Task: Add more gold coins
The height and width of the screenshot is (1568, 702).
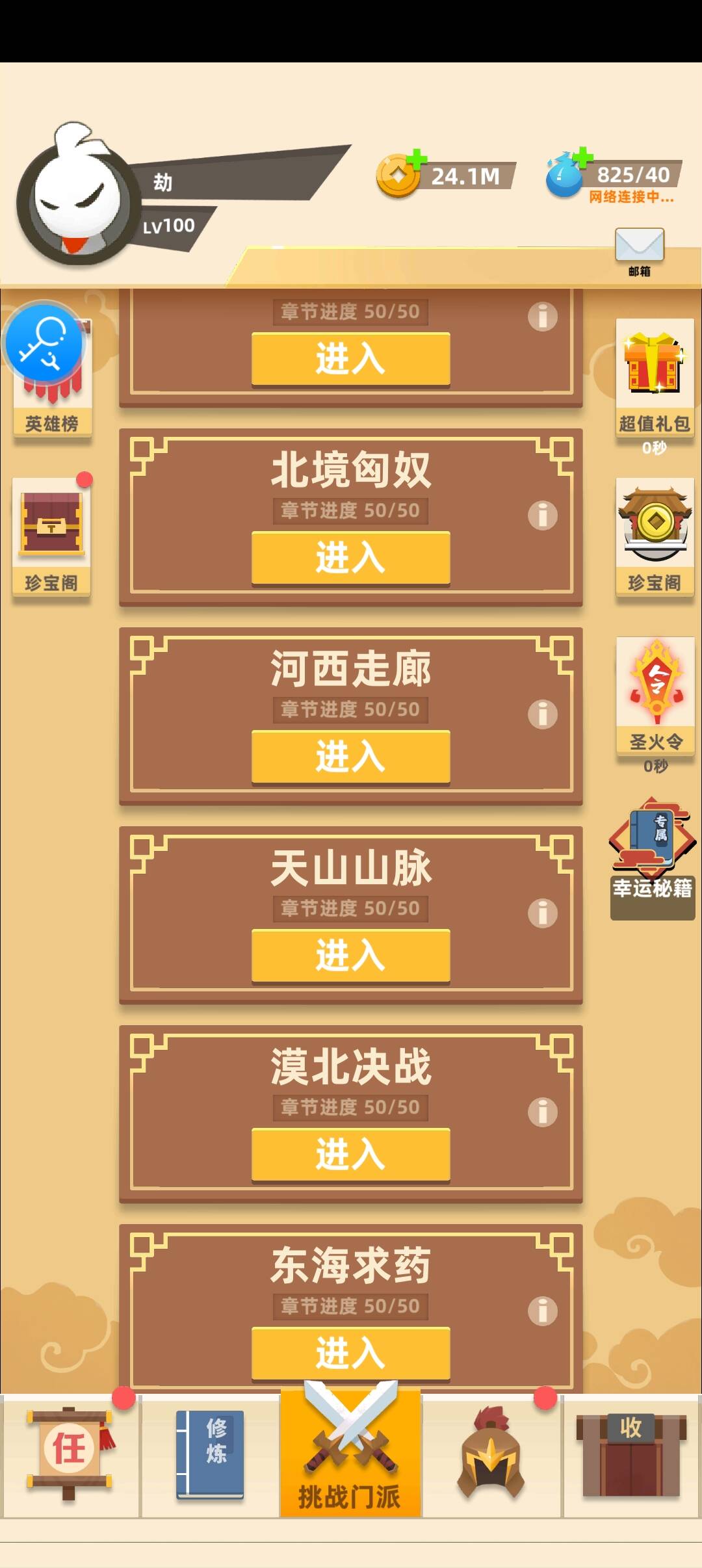Action: click(x=415, y=160)
